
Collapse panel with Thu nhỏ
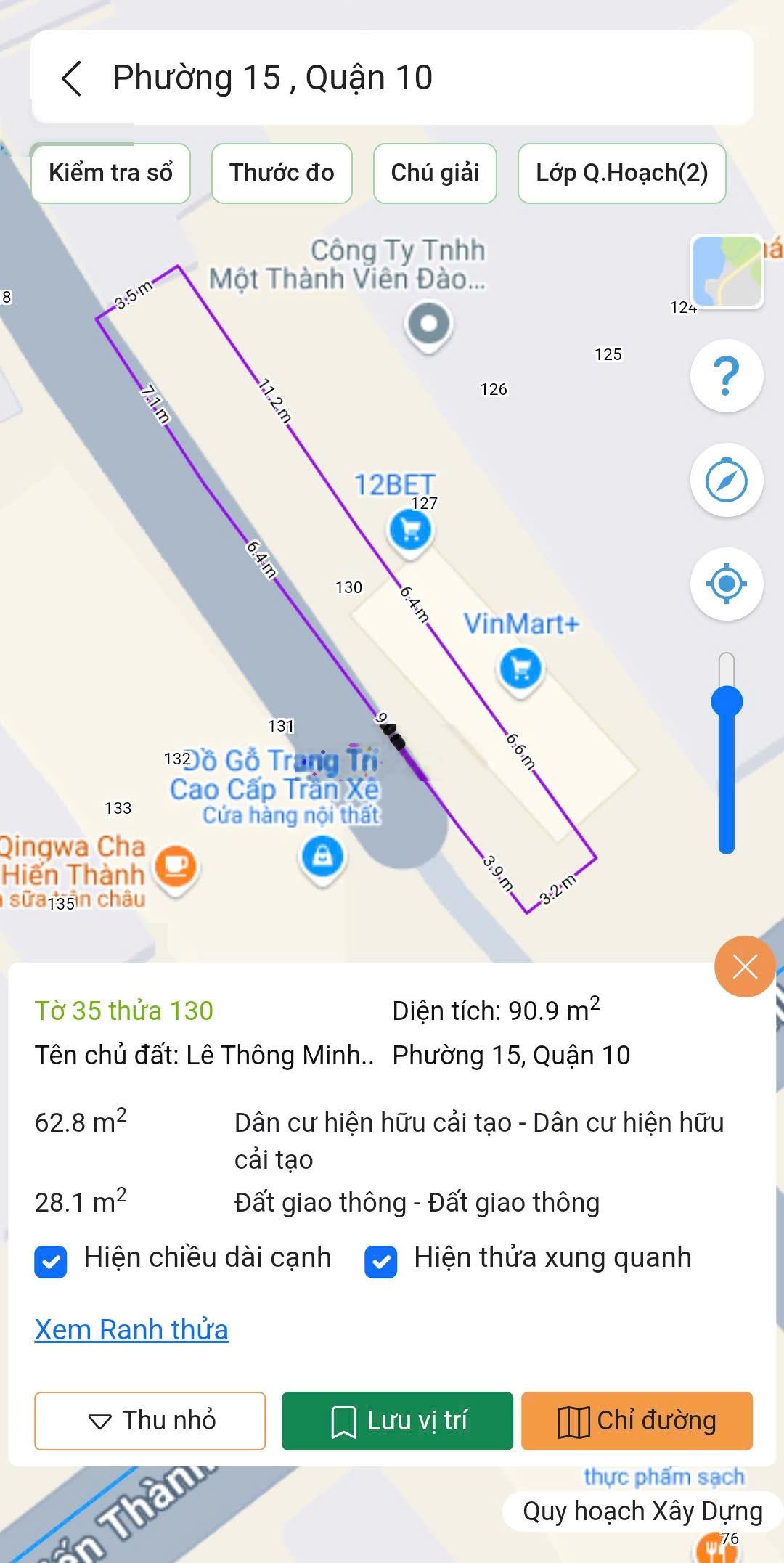[x=150, y=1421]
